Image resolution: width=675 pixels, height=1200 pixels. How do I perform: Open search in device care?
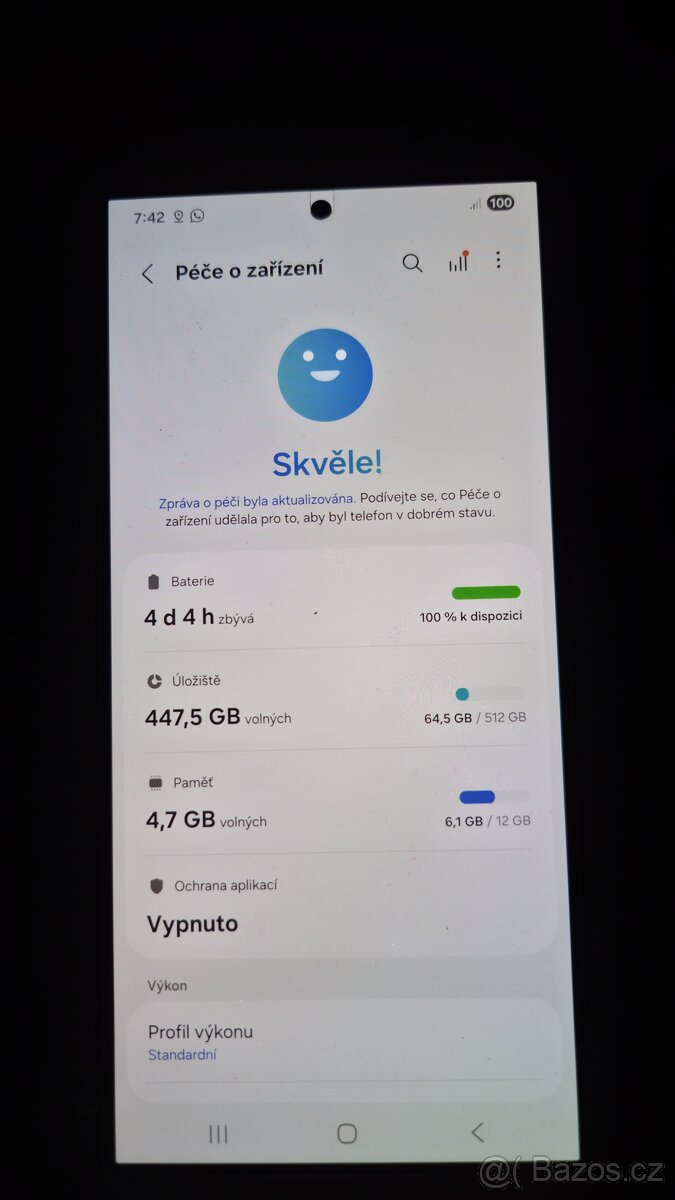412,263
